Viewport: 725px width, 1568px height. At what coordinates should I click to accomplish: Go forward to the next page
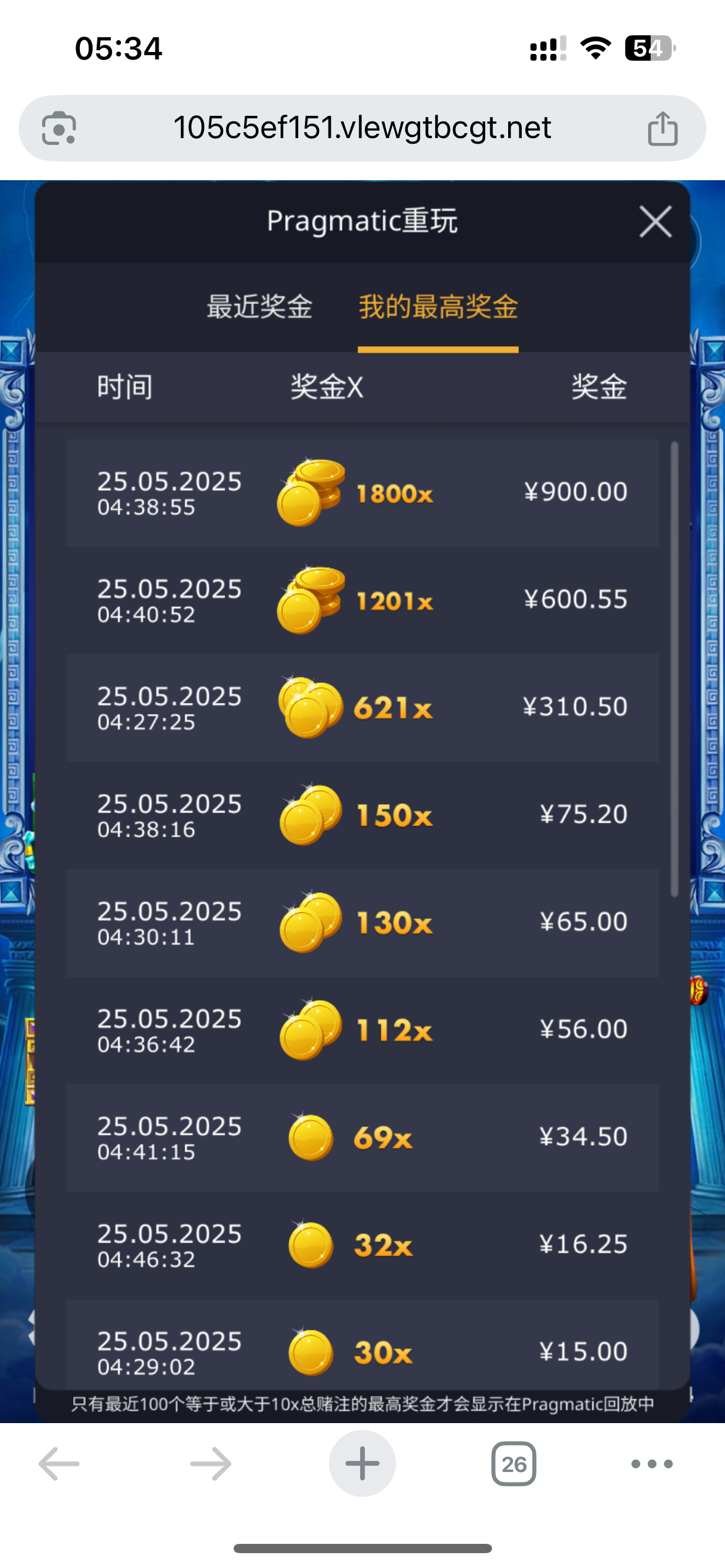211,1464
